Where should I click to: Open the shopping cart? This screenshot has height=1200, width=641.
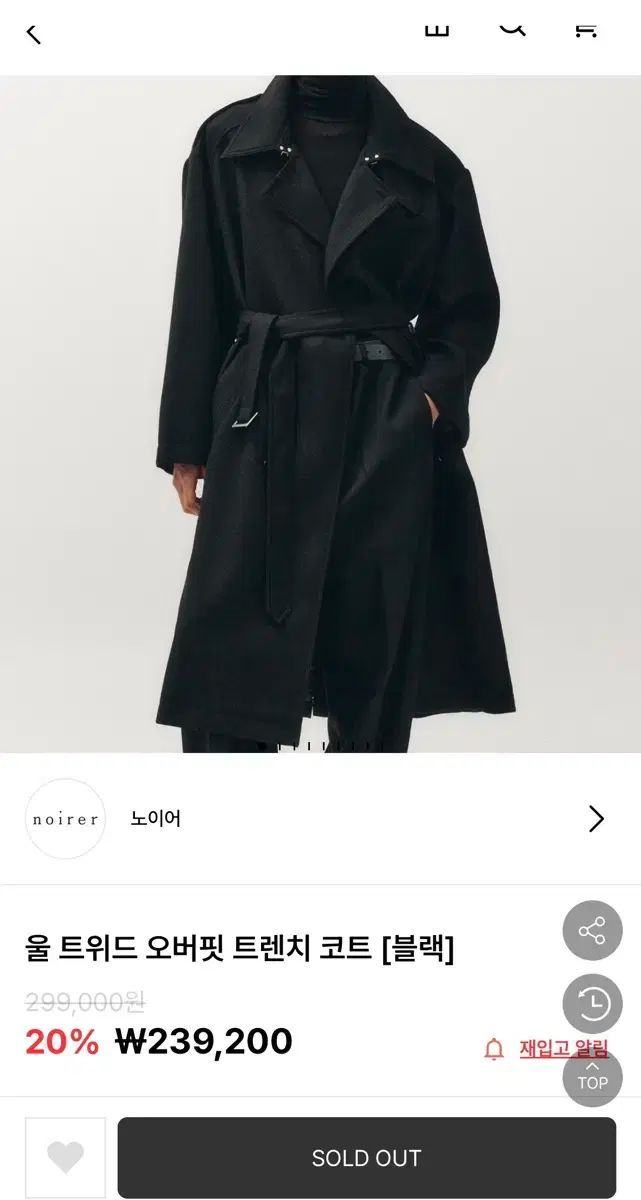(586, 28)
